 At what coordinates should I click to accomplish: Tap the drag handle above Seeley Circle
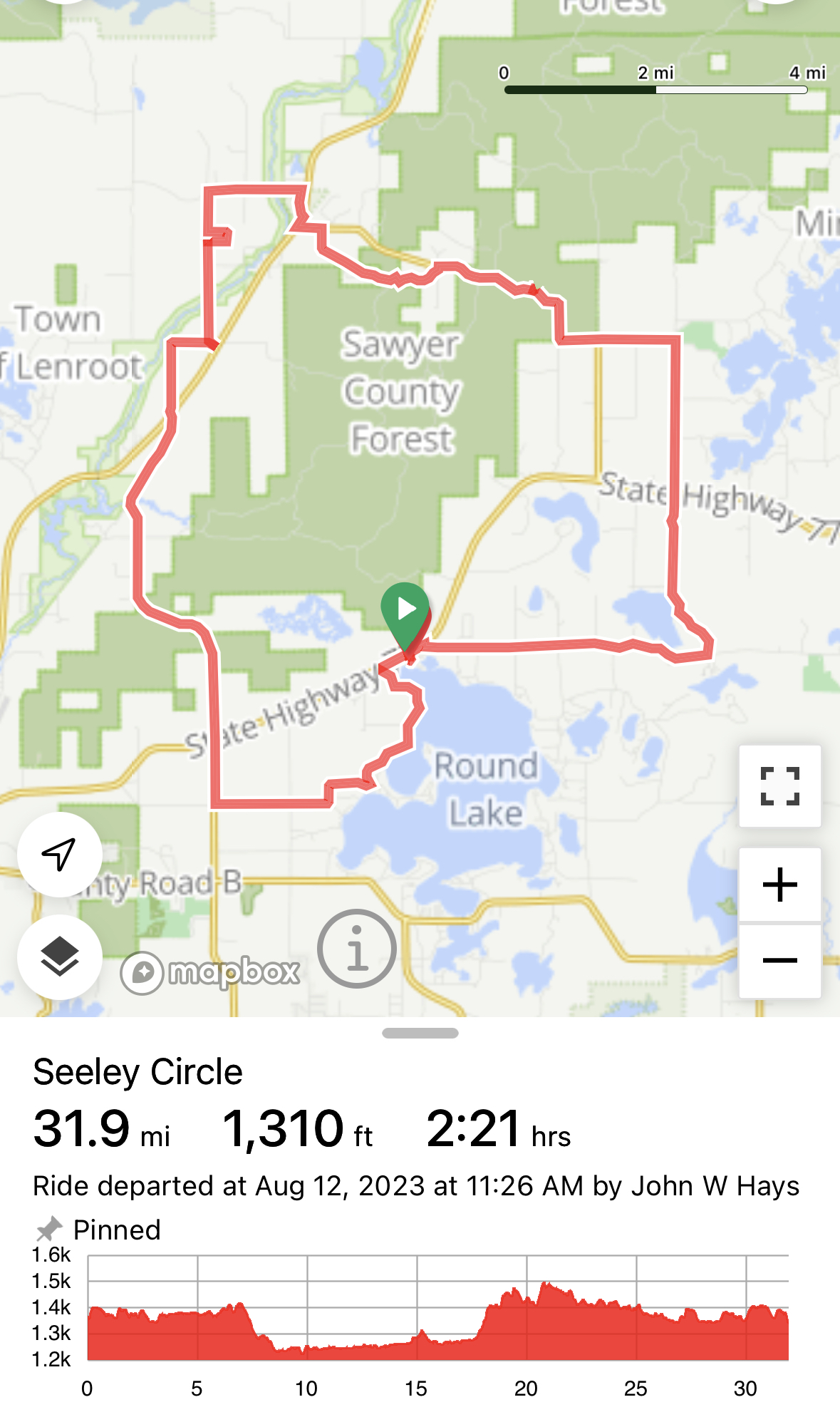pos(420,1033)
